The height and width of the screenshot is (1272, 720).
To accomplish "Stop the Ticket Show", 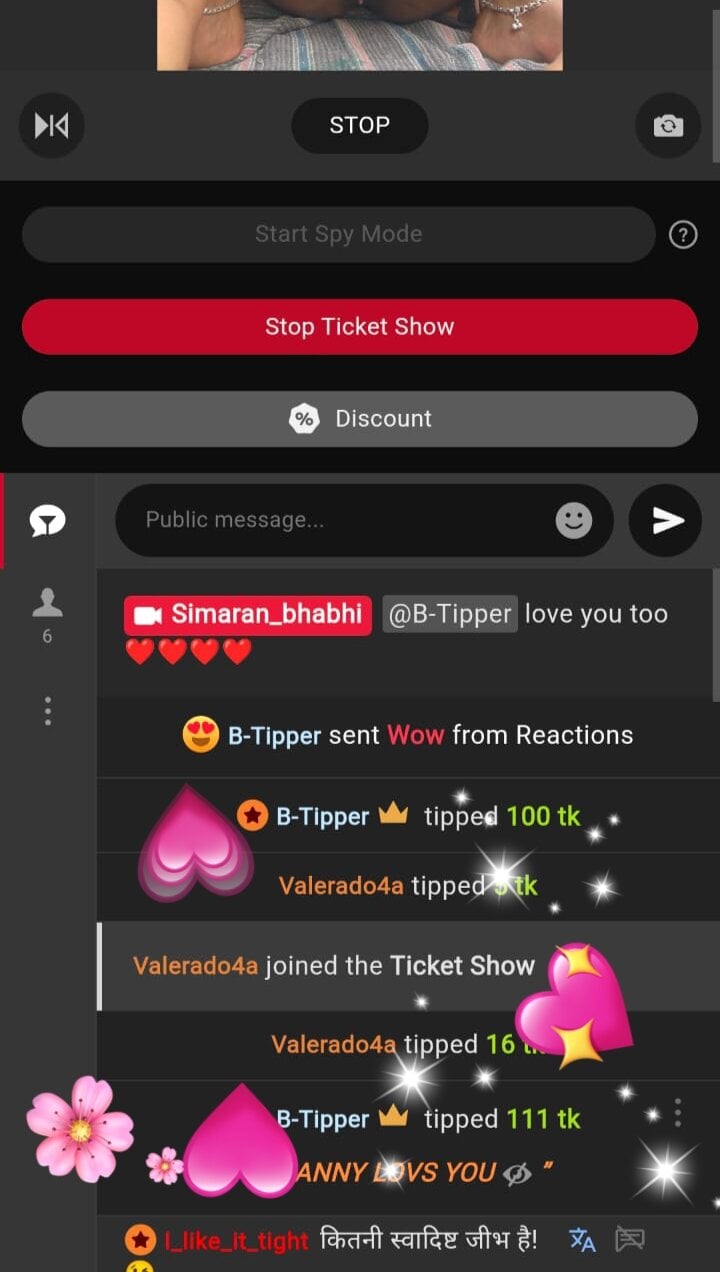I will tap(359, 327).
